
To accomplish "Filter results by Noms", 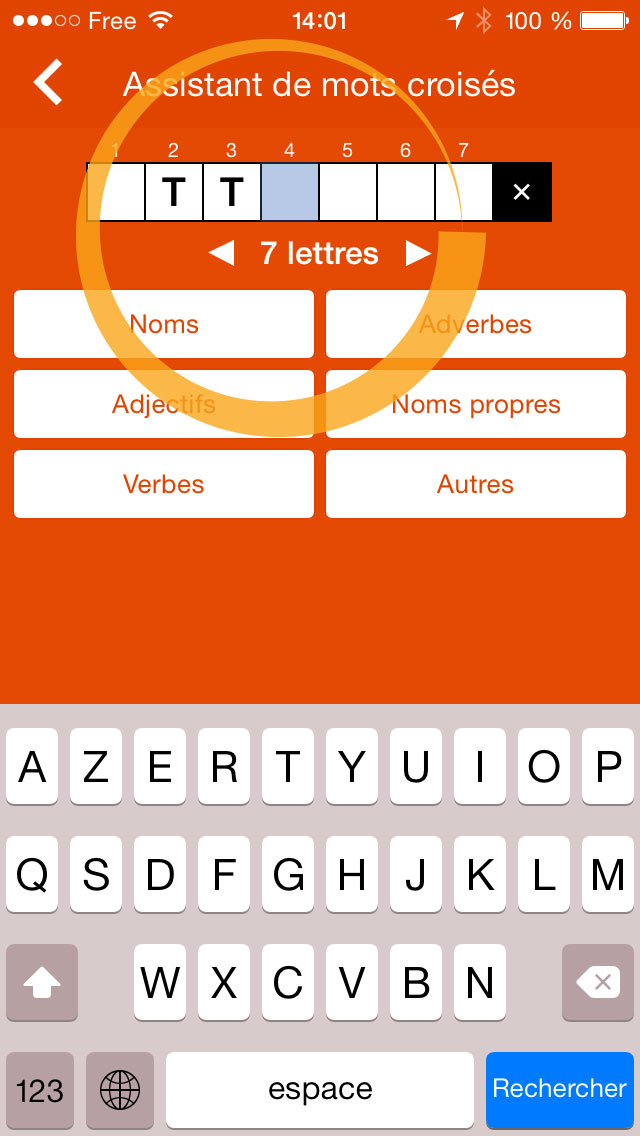I will (164, 324).
